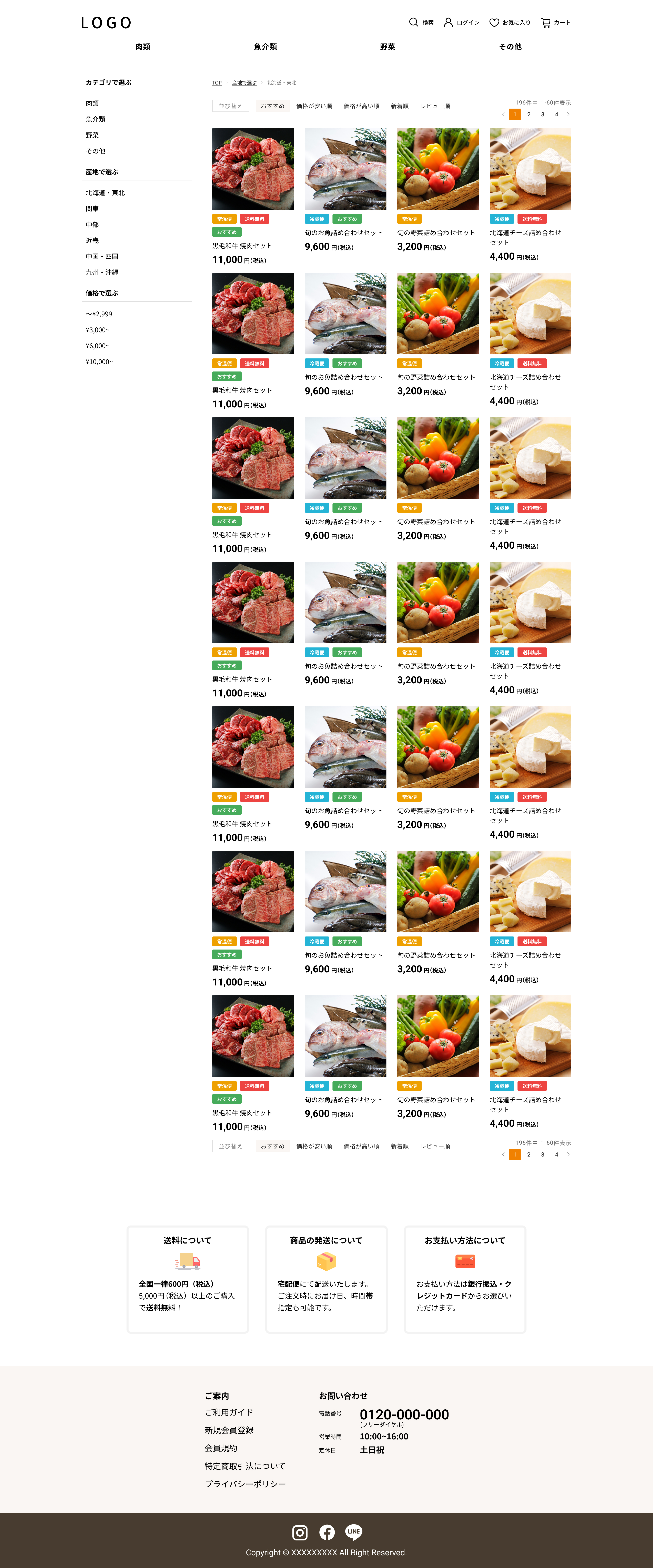Open the ご利用ガイド footer link

coord(229,1412)
